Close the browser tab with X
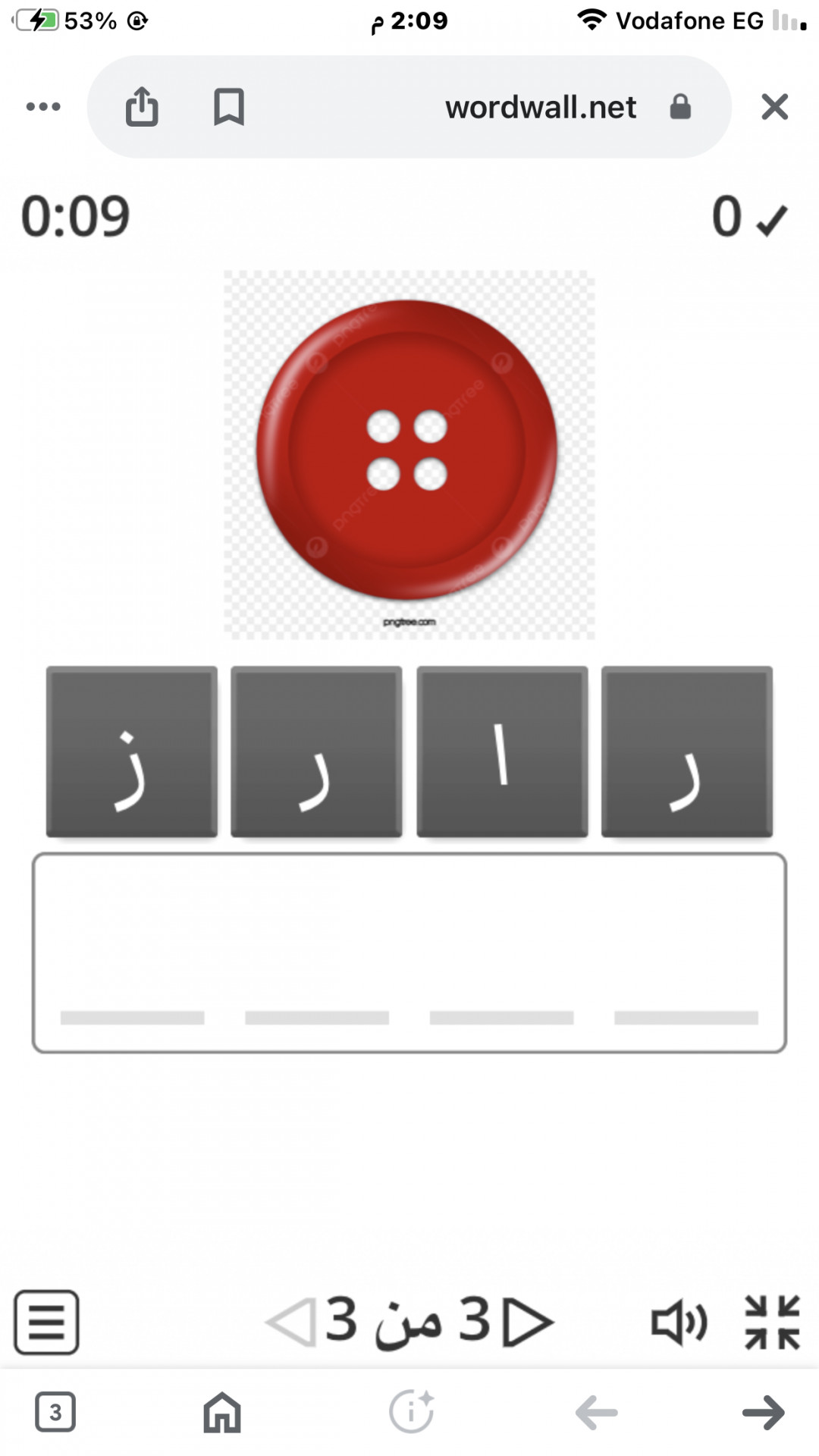819x1456 pixels. [774, 107]
